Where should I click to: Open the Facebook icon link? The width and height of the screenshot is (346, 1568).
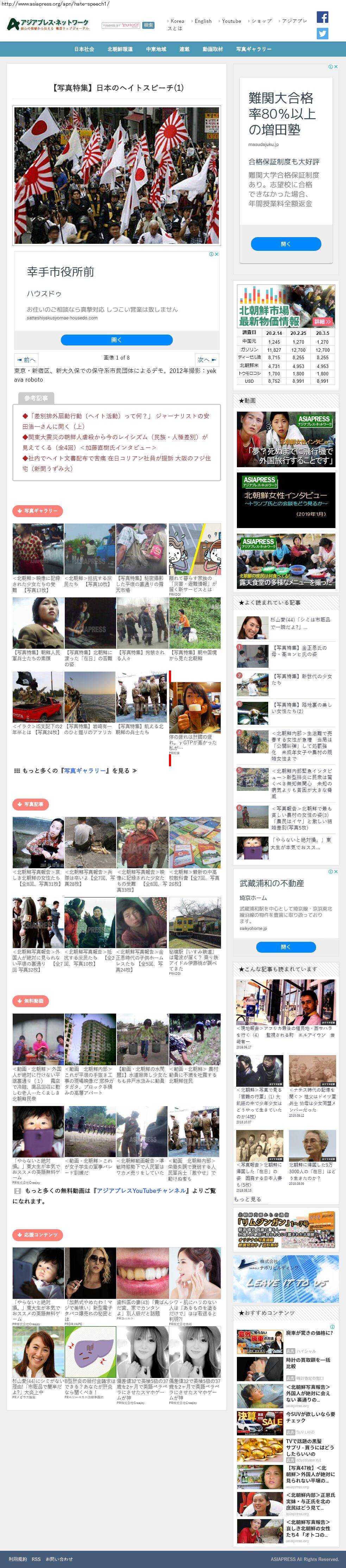tap(322, 17)
